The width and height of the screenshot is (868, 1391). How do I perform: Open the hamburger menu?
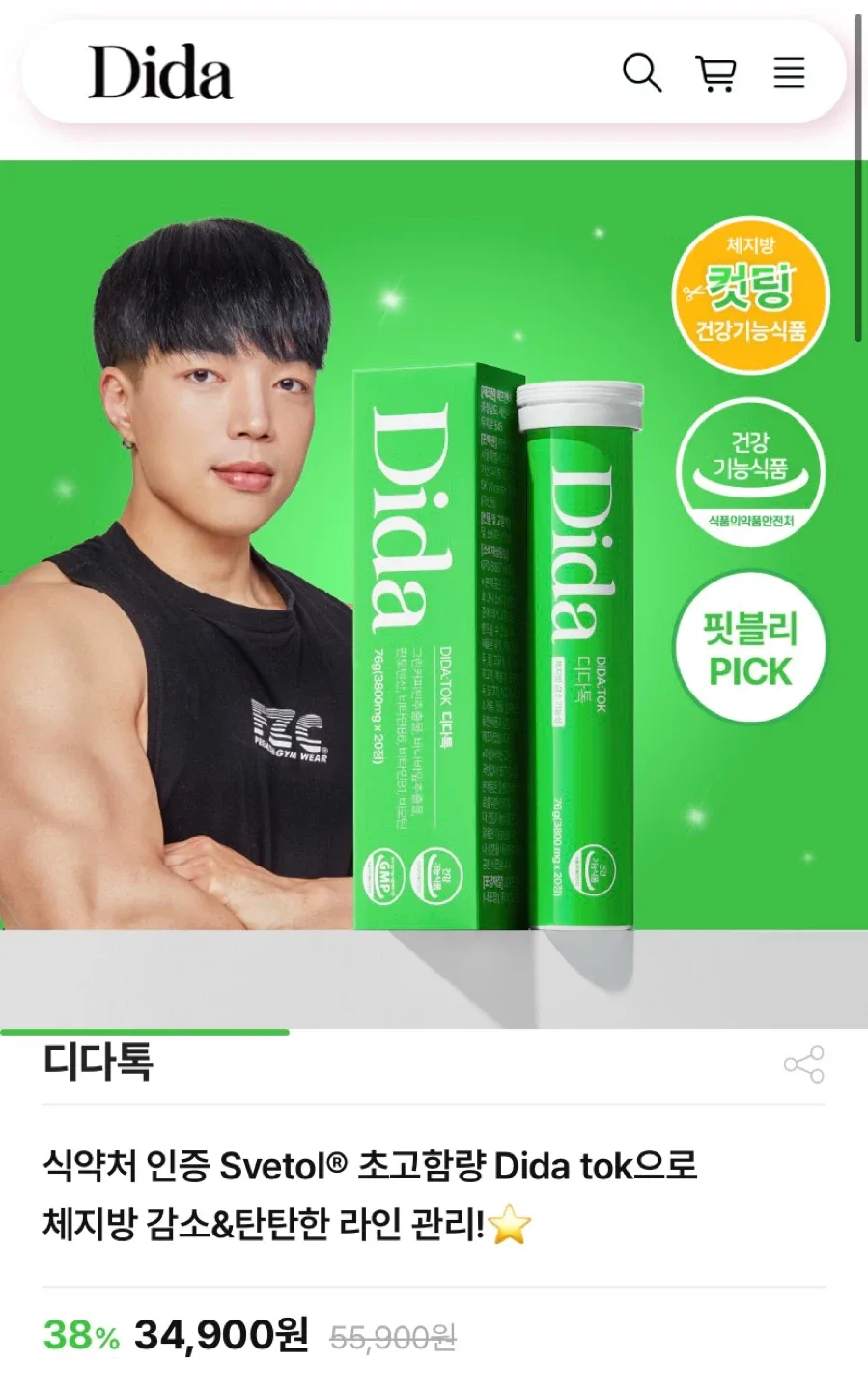coord(789,72)
